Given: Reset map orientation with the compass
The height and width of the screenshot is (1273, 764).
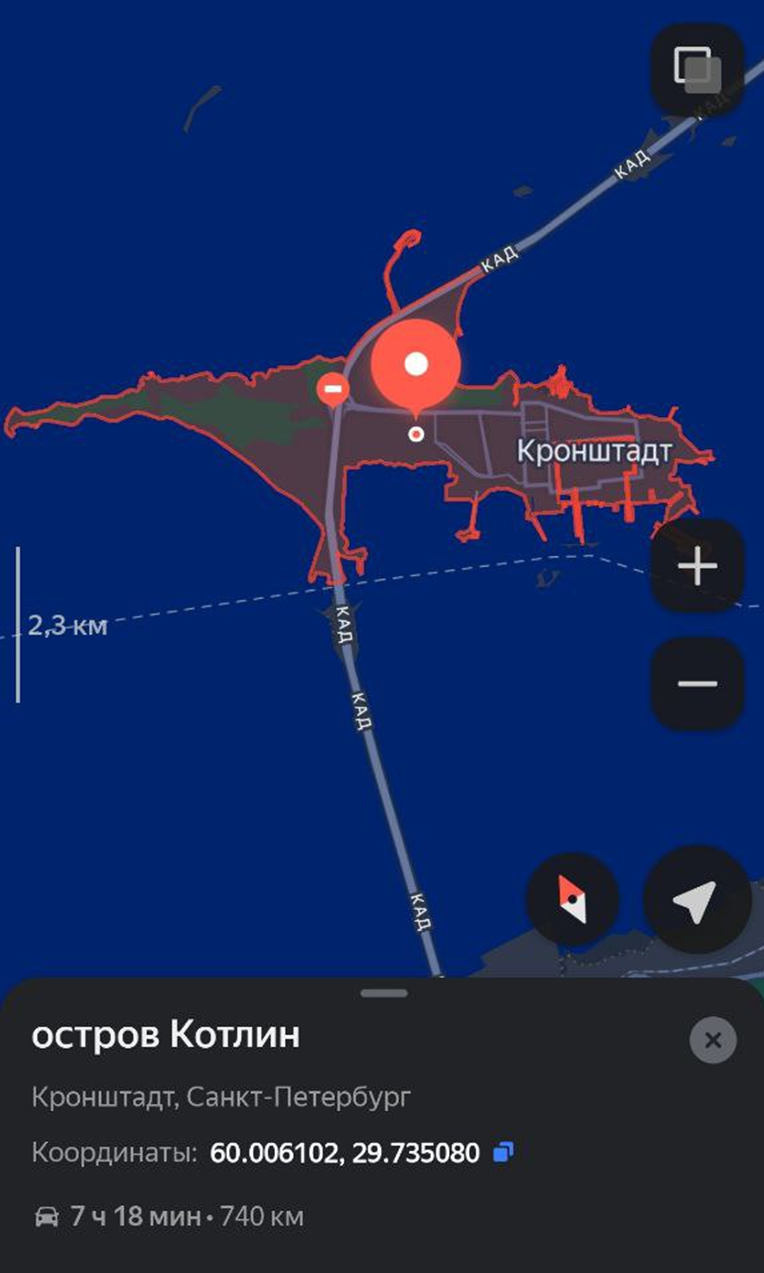Looking at the screenshot, I should coord(572,899).
